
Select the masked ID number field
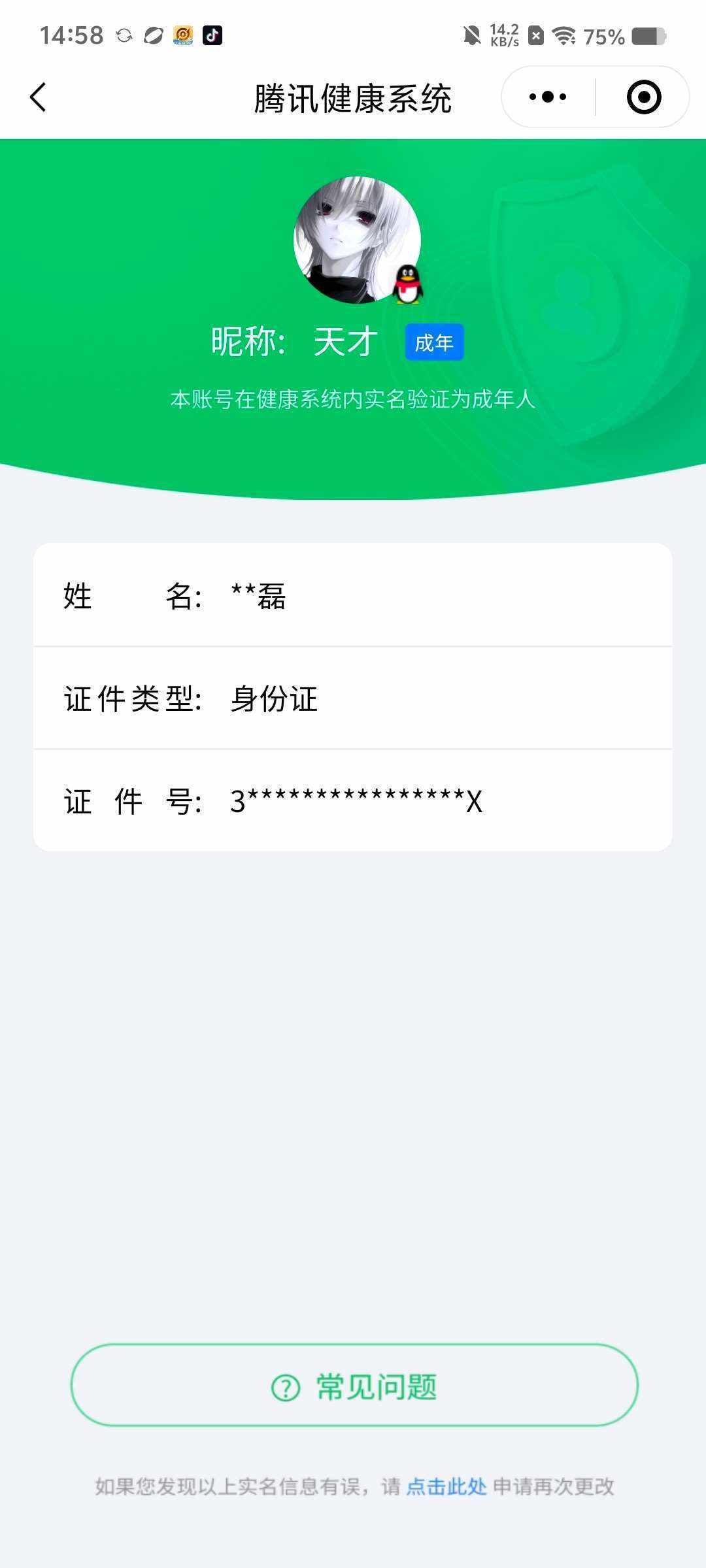353,802
